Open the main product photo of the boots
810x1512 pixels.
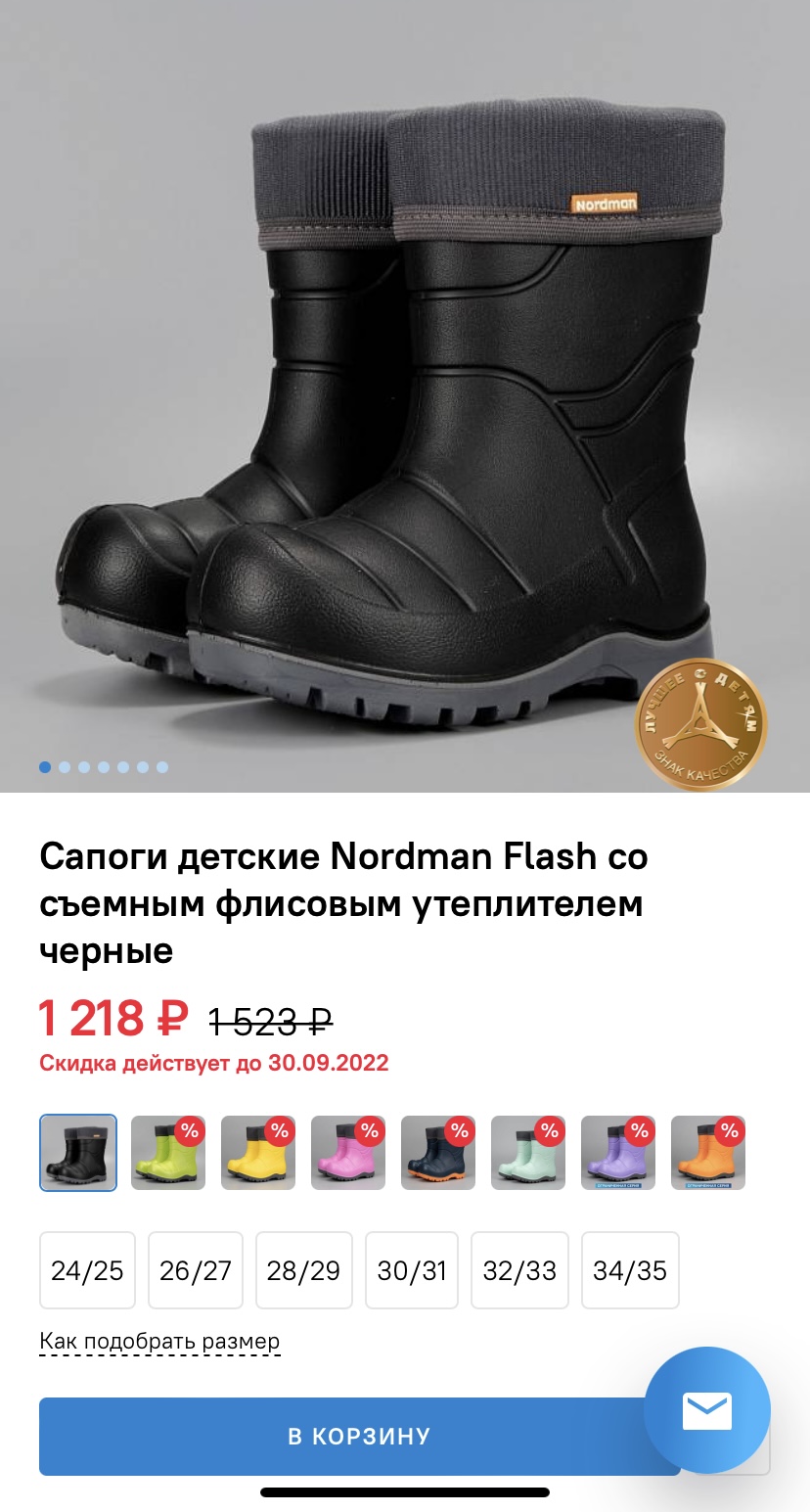405,396
